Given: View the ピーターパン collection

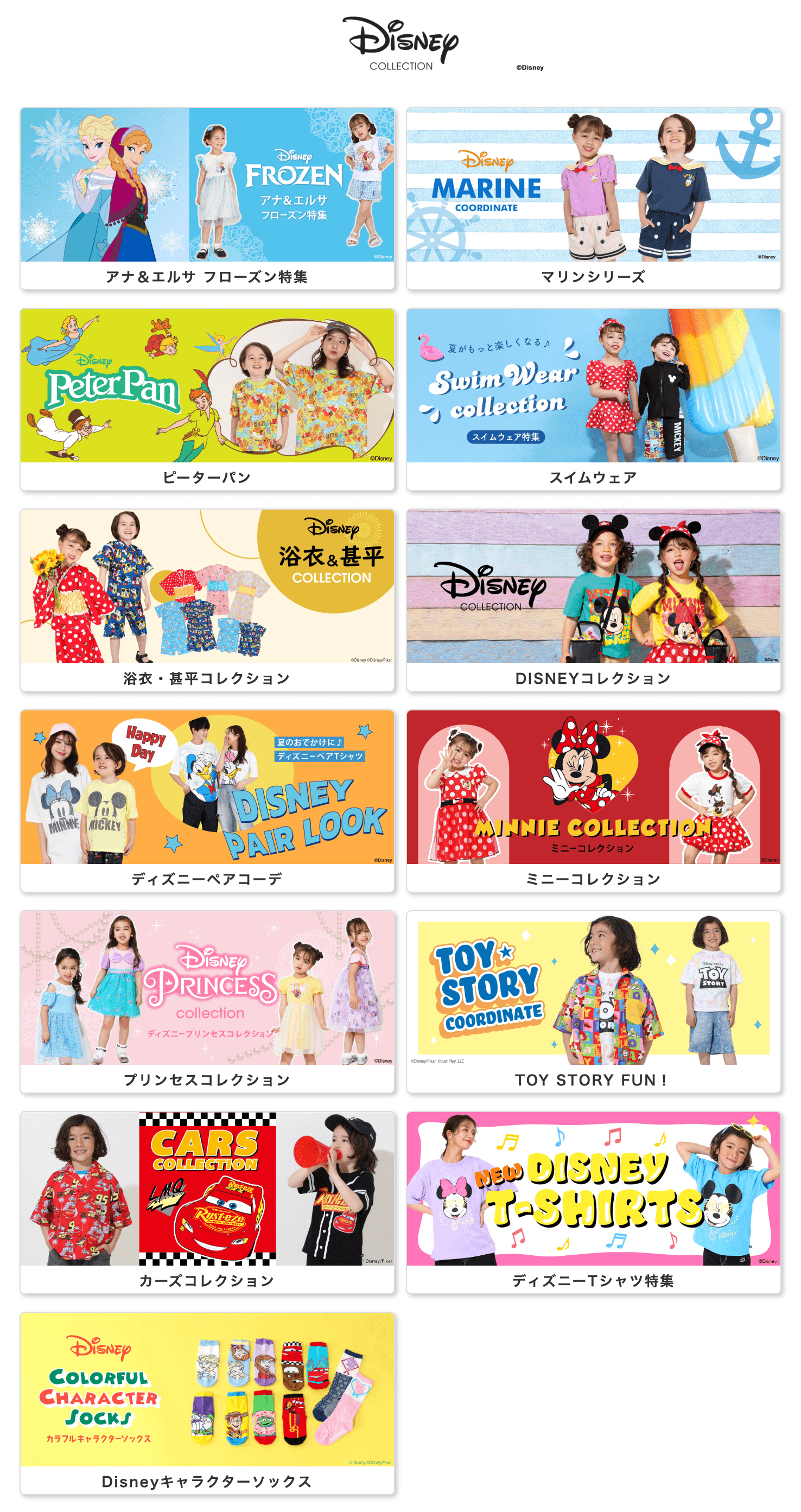Looking at the screenshot, I should [x=207, y=398].
